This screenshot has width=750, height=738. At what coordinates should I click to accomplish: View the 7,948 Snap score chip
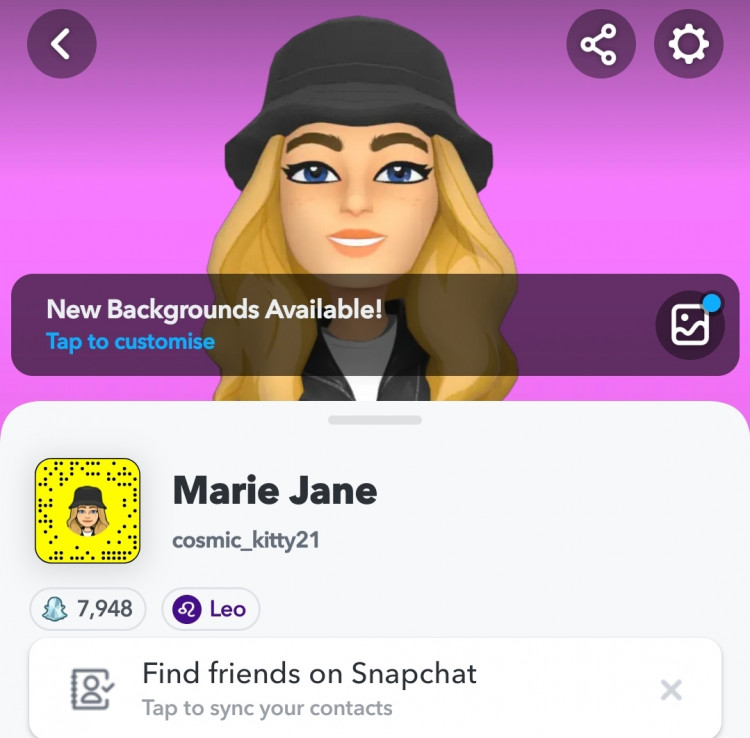coord(88,609)
